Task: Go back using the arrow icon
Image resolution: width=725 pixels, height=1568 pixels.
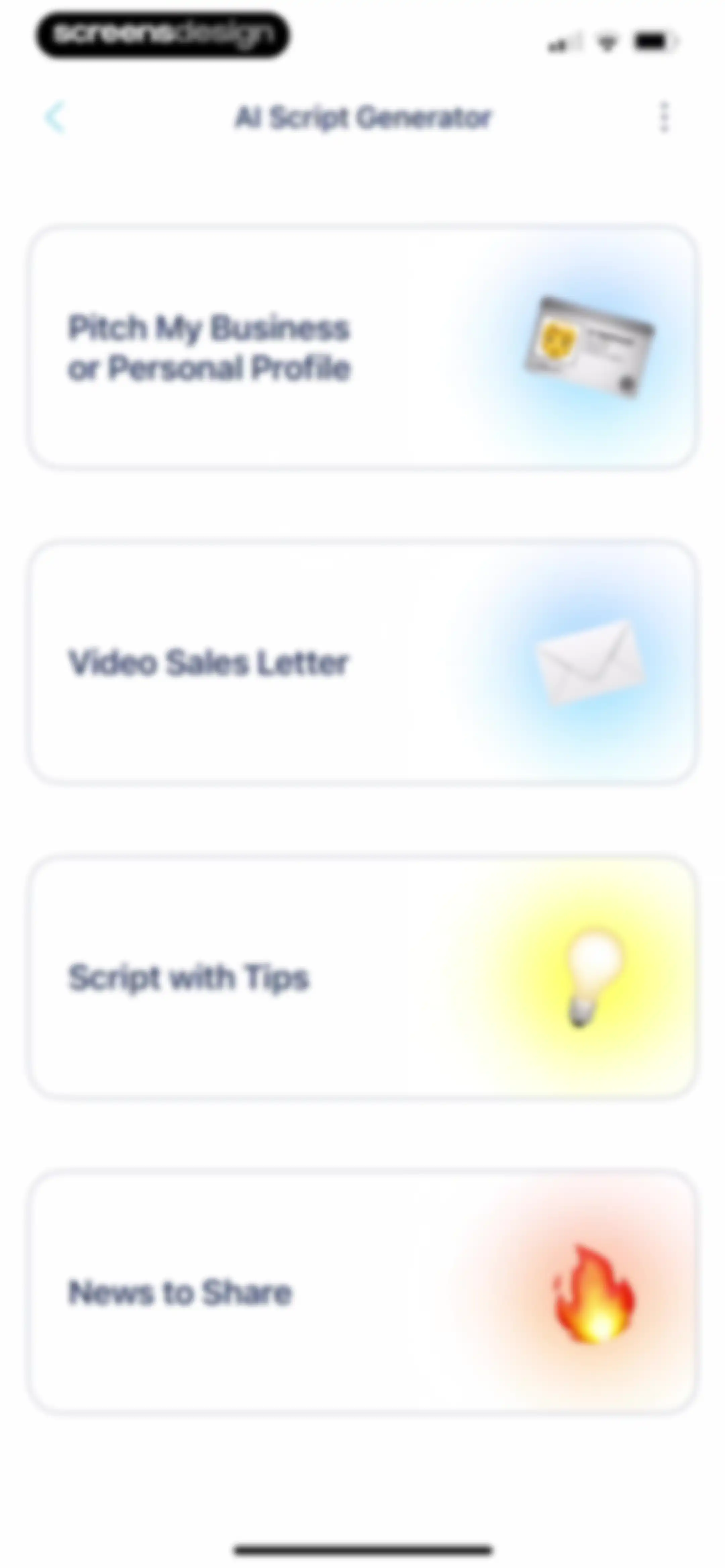Action: point(55,117)
